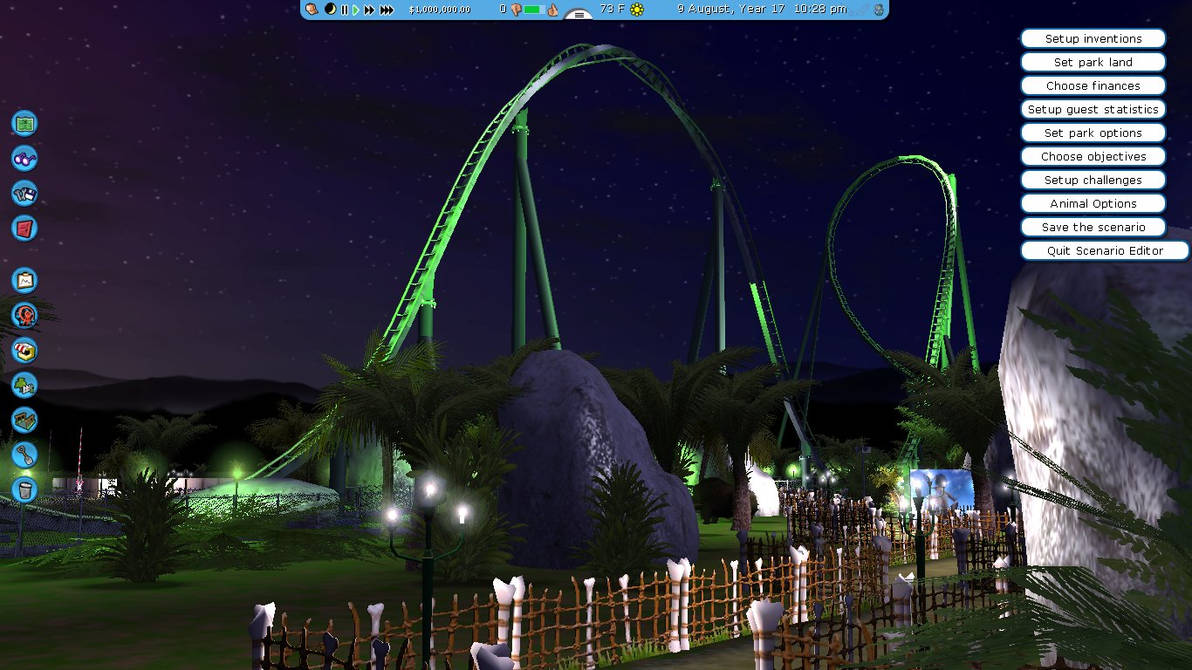Open the park map icon
The image size is (1192, 670).
24,124
